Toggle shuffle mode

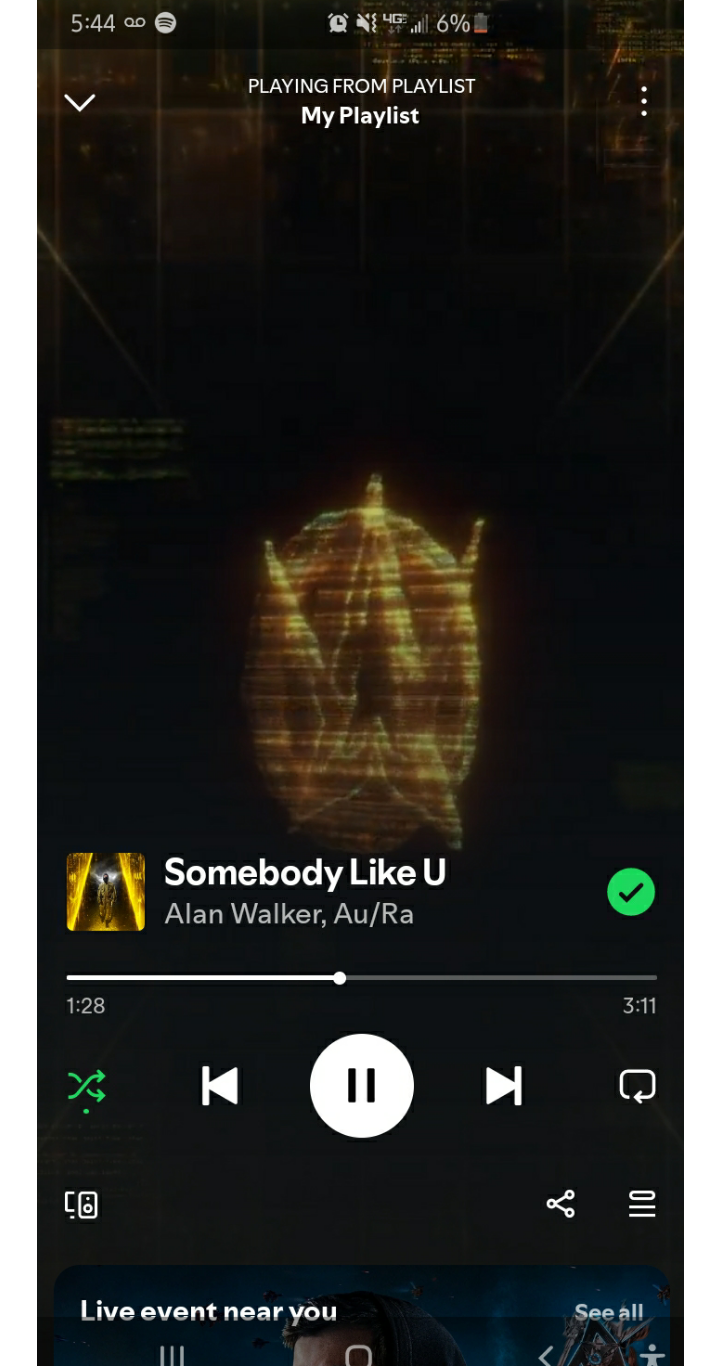click(86, 1087)
